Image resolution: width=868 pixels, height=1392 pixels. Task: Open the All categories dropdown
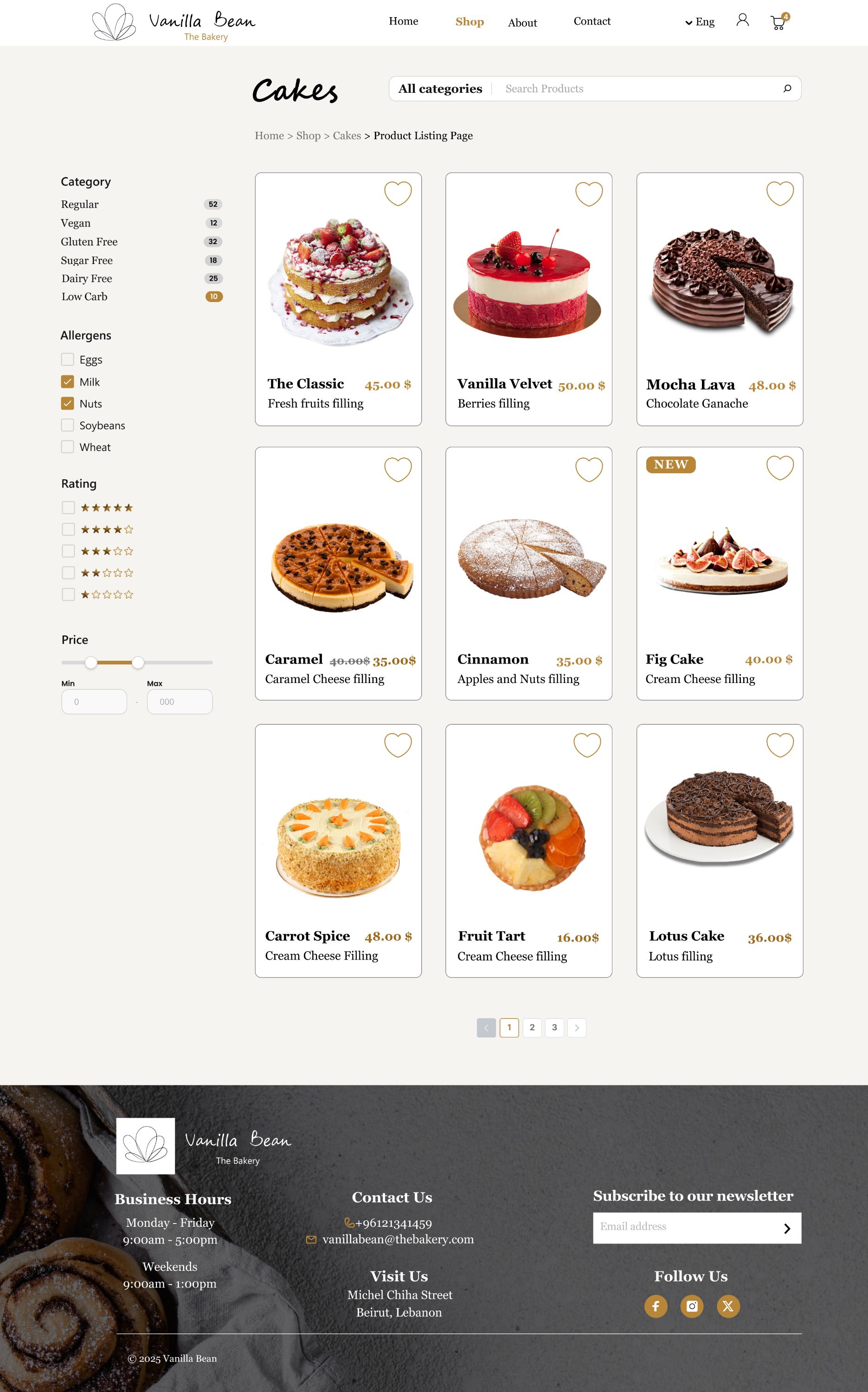click(x=440, y=89)
